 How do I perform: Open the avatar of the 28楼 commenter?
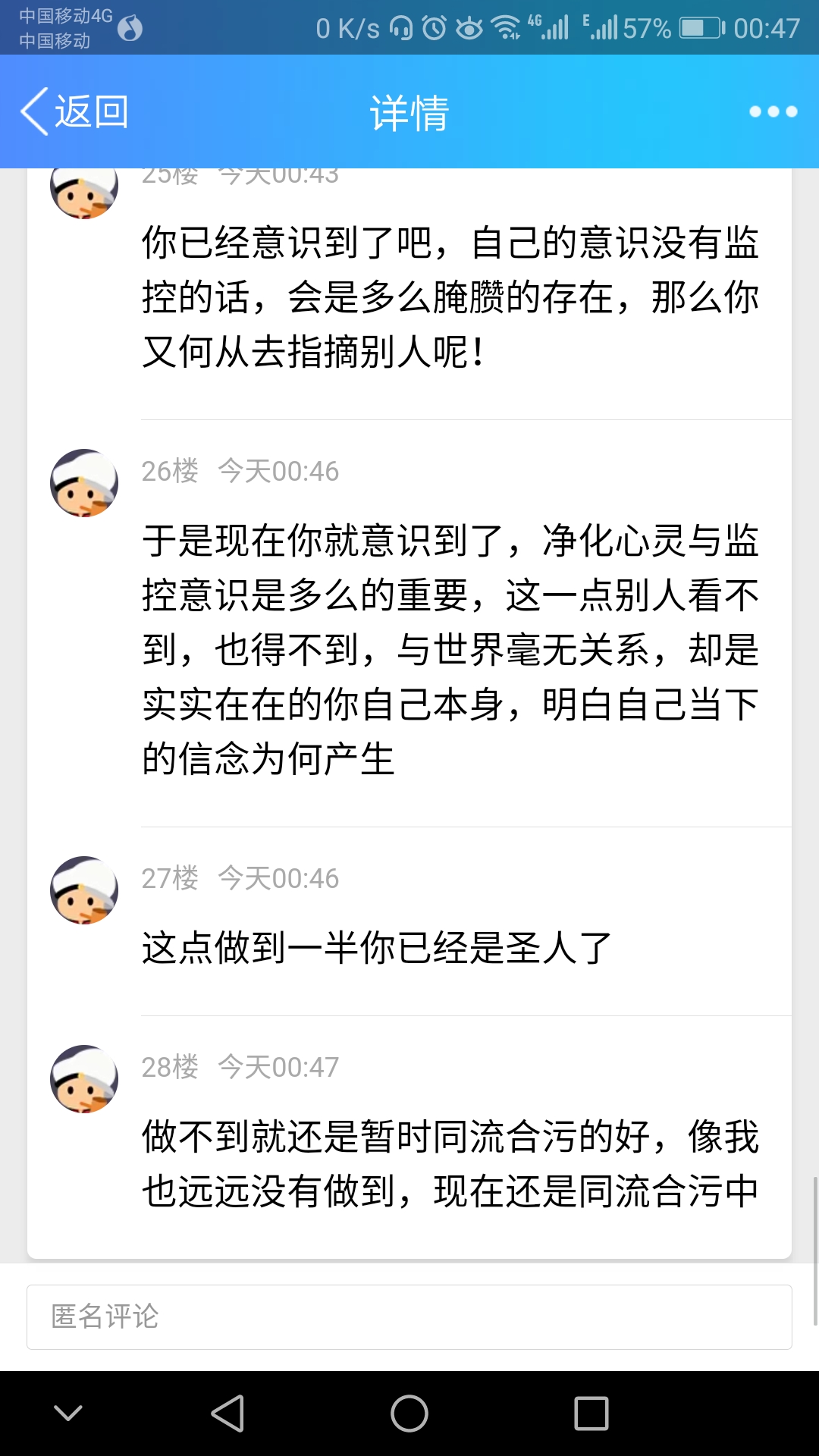tap(84, 1079)
